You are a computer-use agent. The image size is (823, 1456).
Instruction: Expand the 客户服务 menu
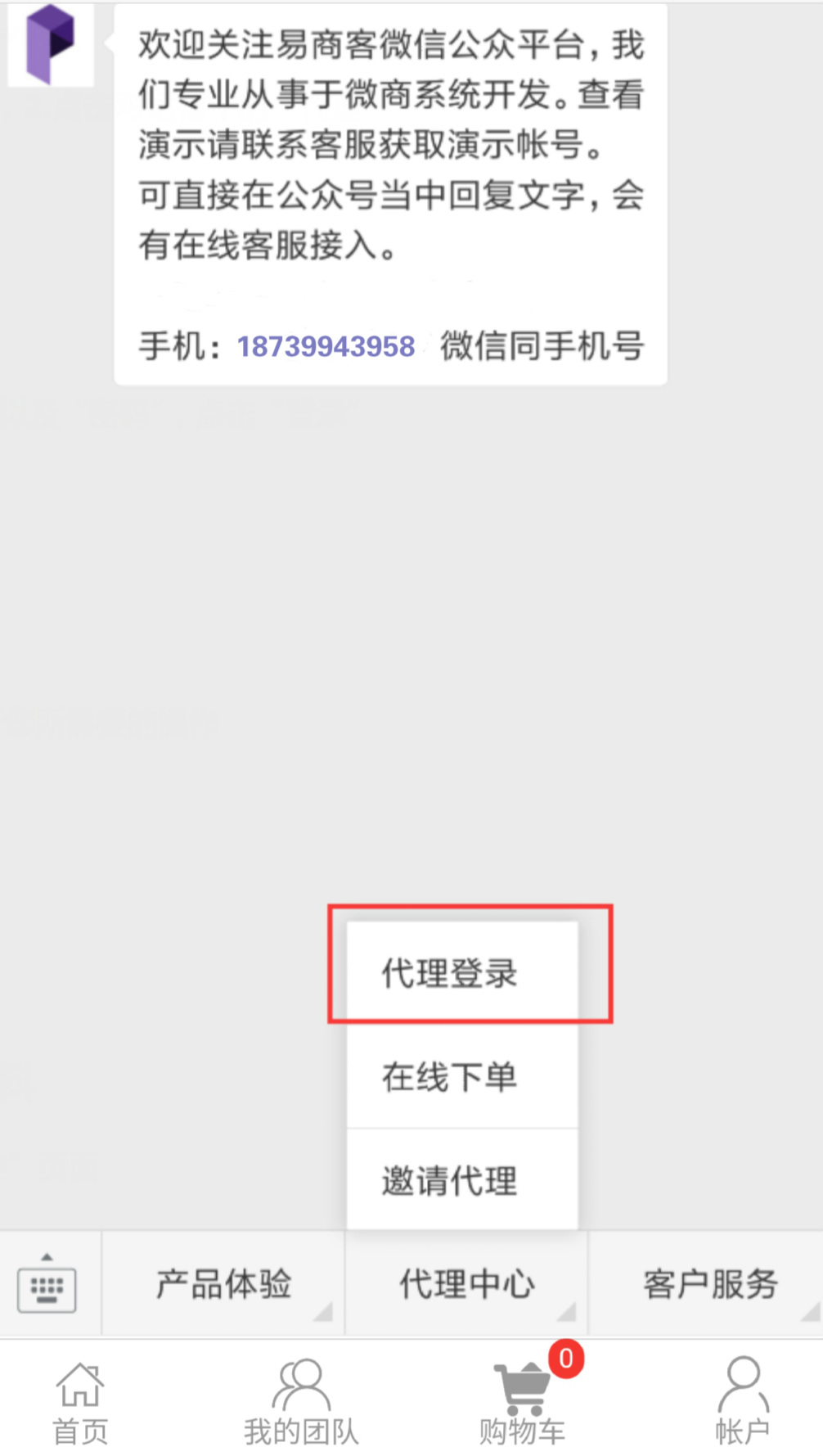click(708, 1284)
